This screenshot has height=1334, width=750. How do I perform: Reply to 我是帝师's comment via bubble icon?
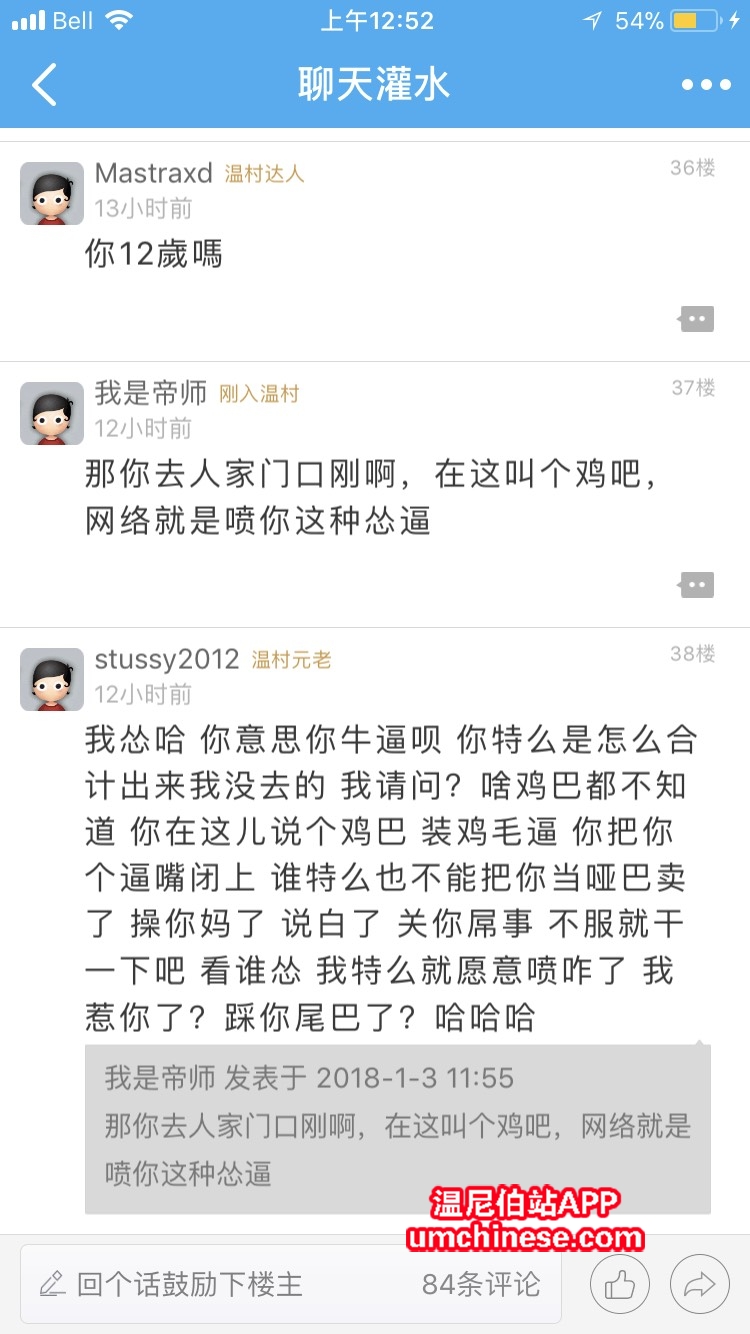696,585
